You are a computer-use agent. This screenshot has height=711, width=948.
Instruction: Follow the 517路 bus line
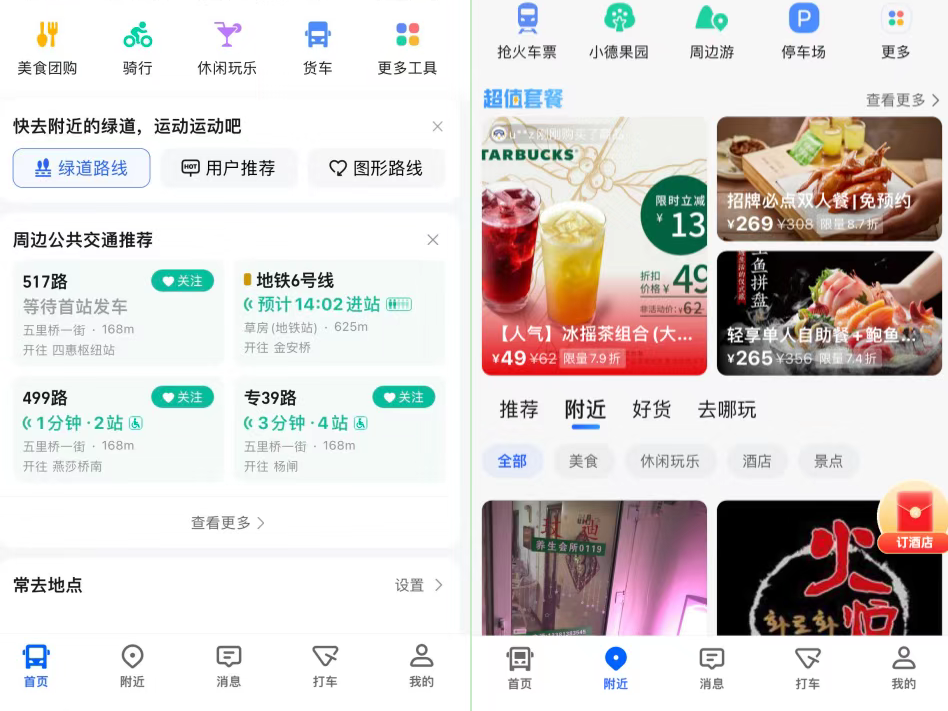pos(183,281)
